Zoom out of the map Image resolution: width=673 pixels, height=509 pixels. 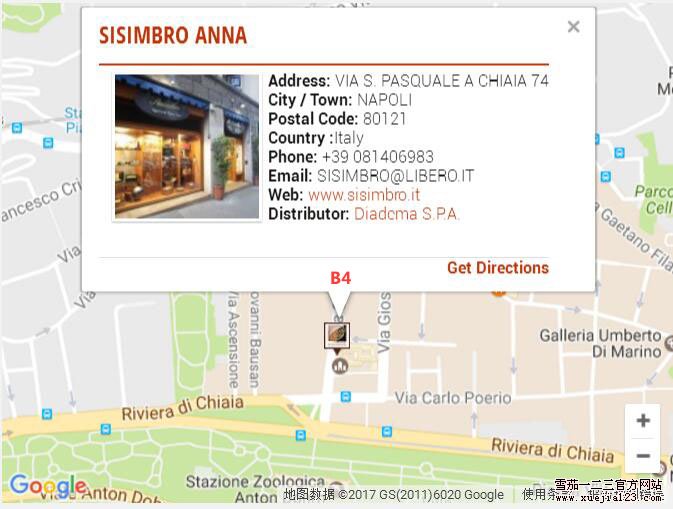(643, 456)
